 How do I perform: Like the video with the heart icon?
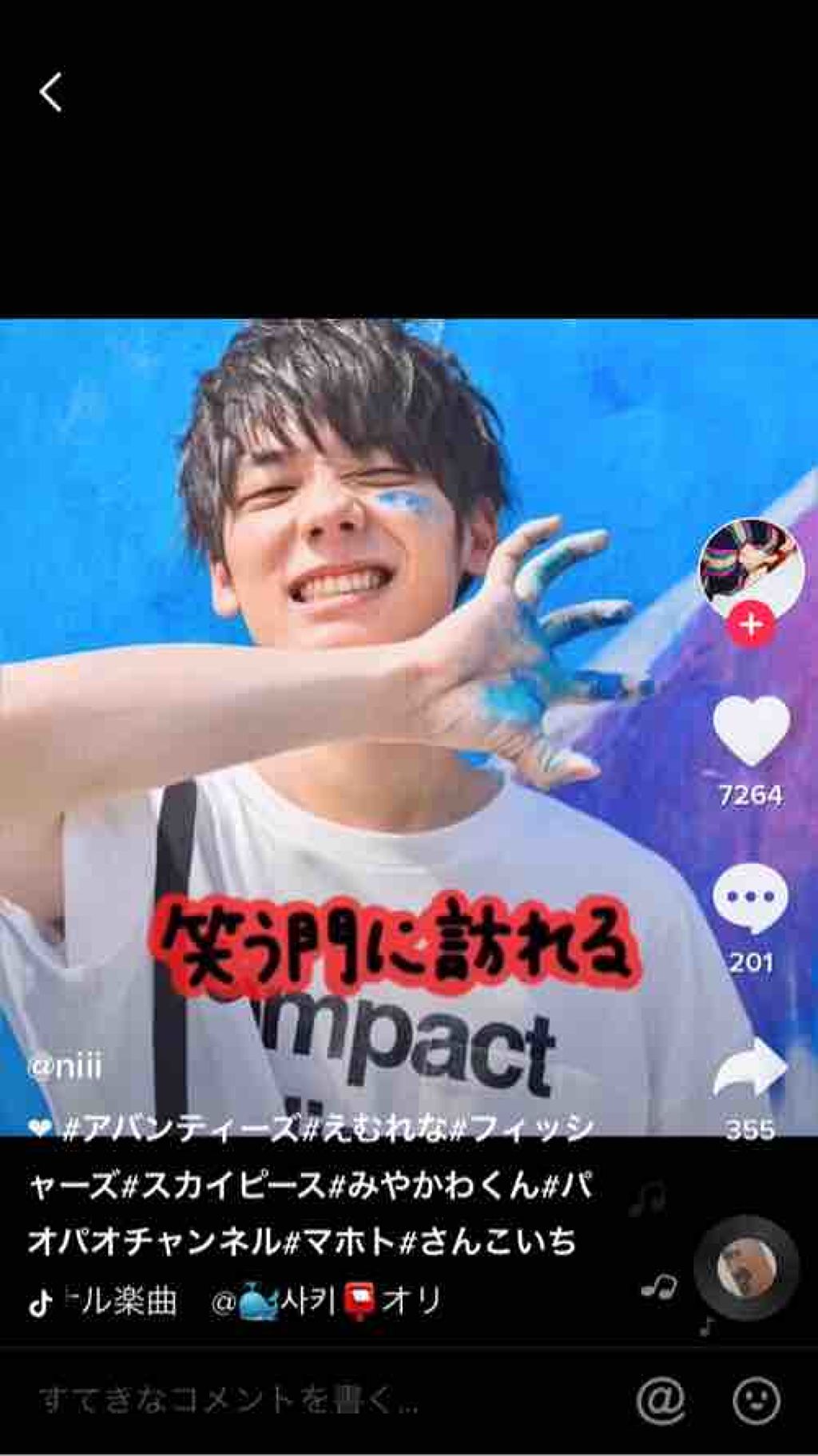[751, 729]
